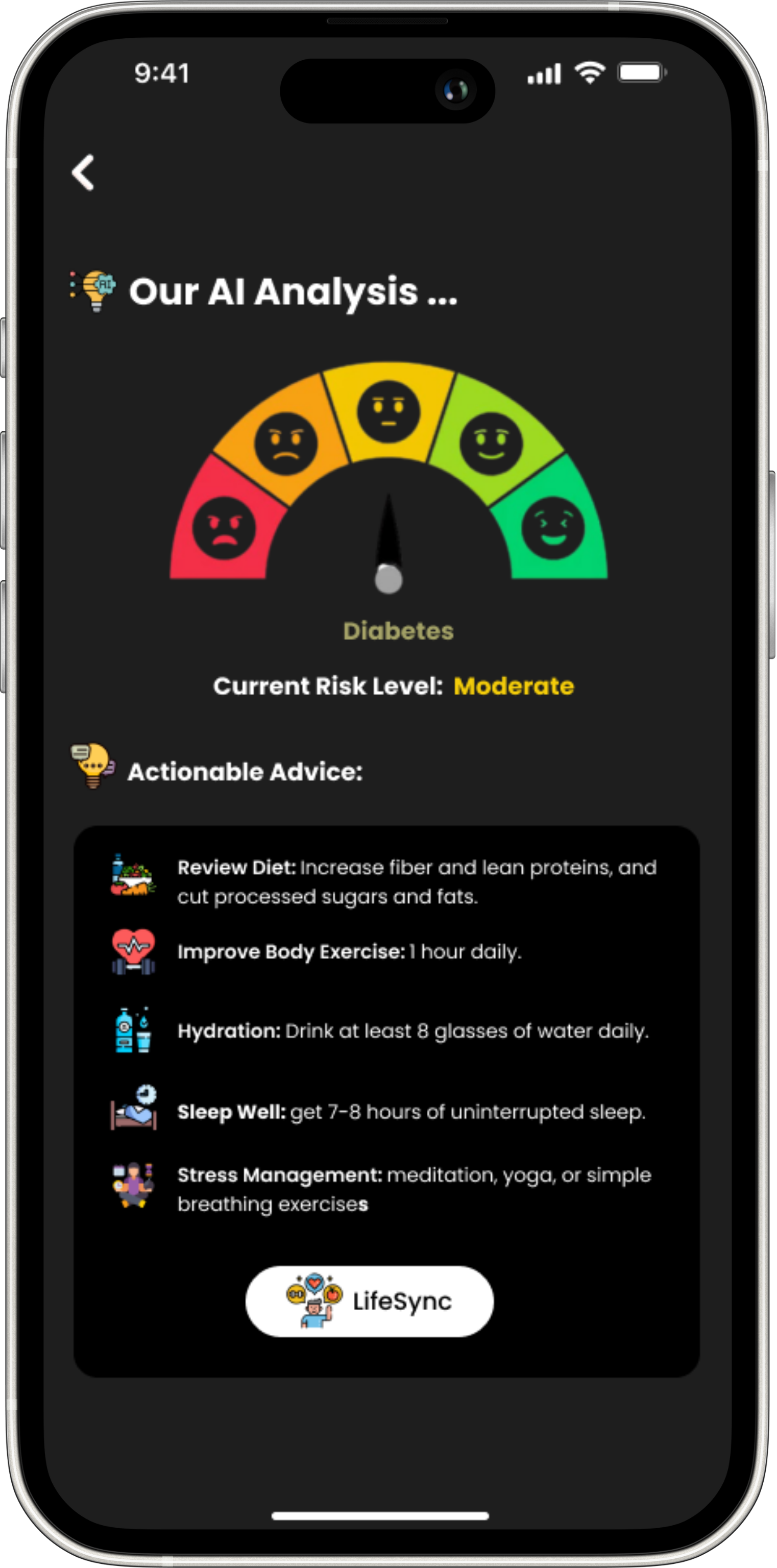
Task: Go back using the top-left arrow
Action: pyautogui.click(x=83, y=172)
